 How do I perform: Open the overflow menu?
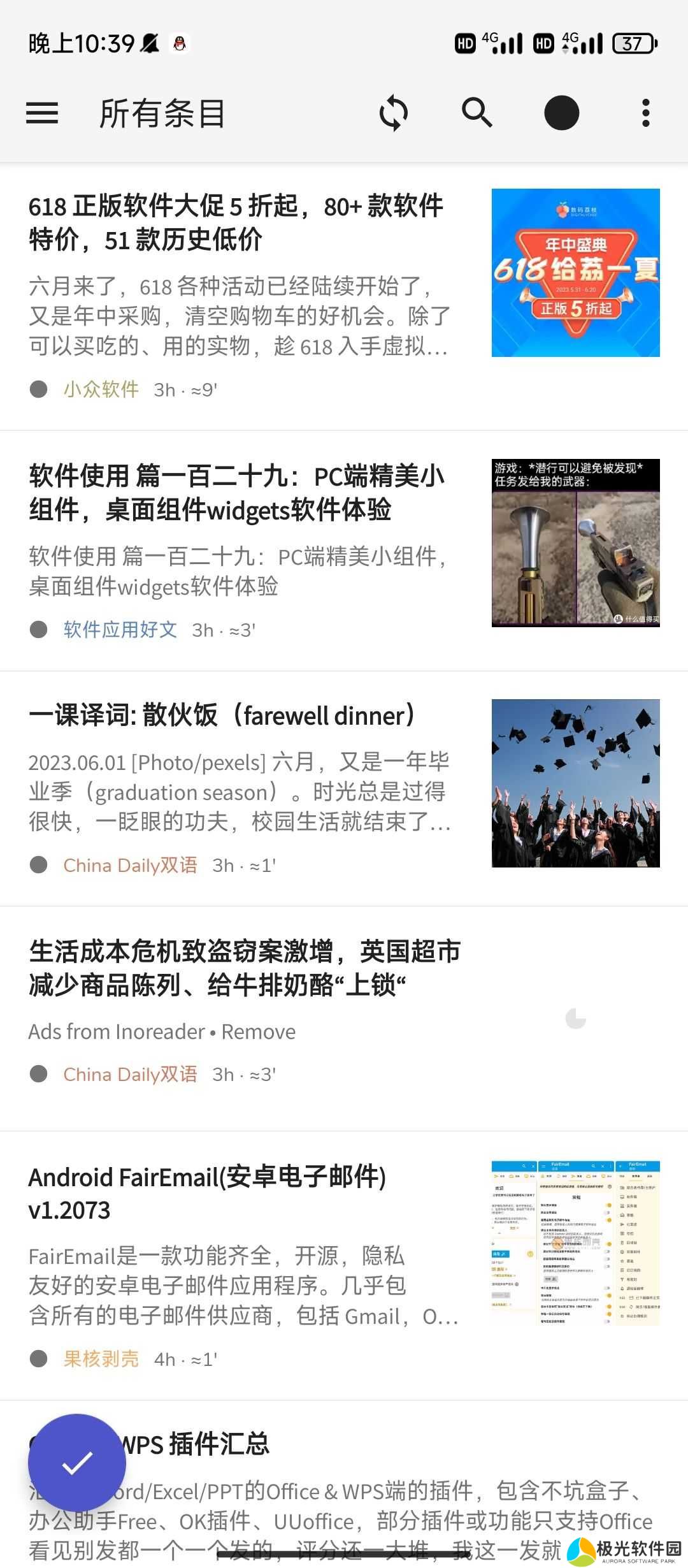tap(645, 113)
